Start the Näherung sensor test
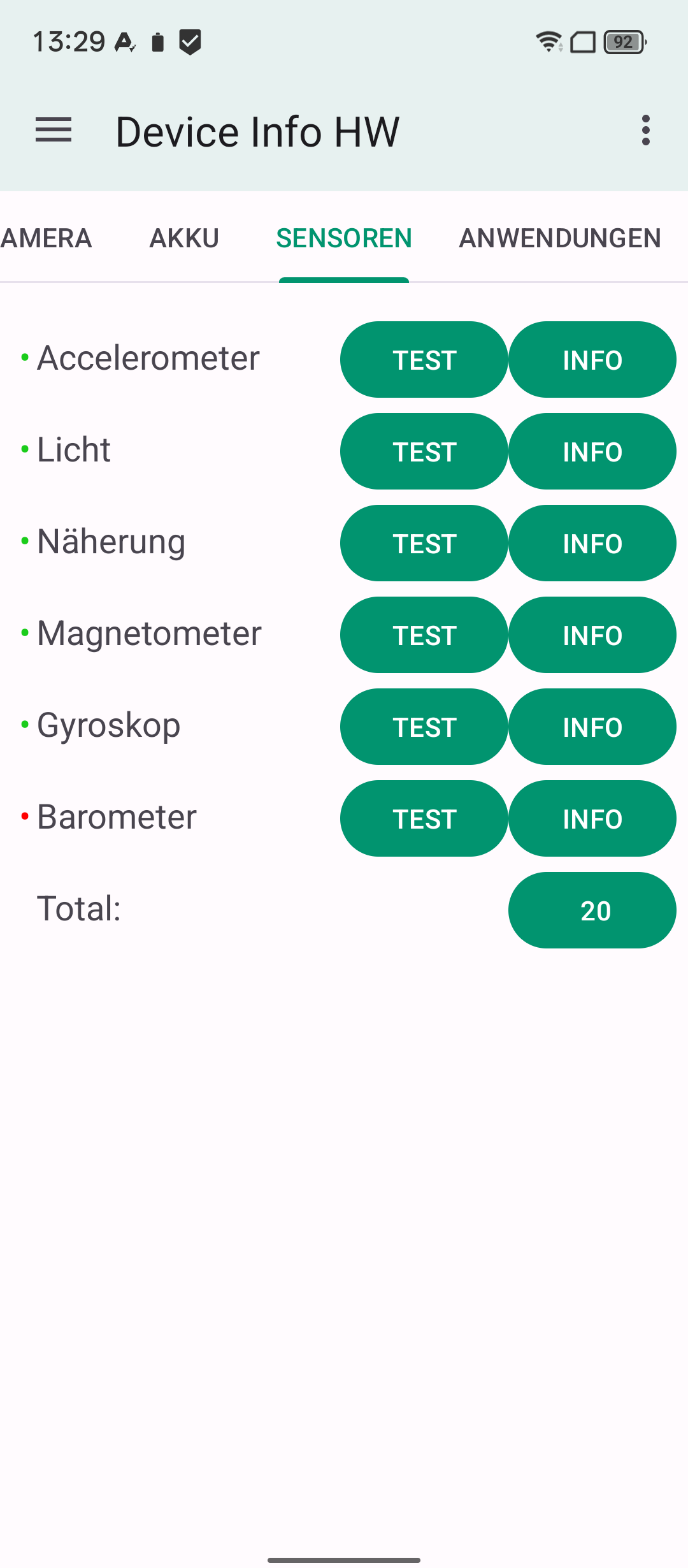 coord(424,544)
